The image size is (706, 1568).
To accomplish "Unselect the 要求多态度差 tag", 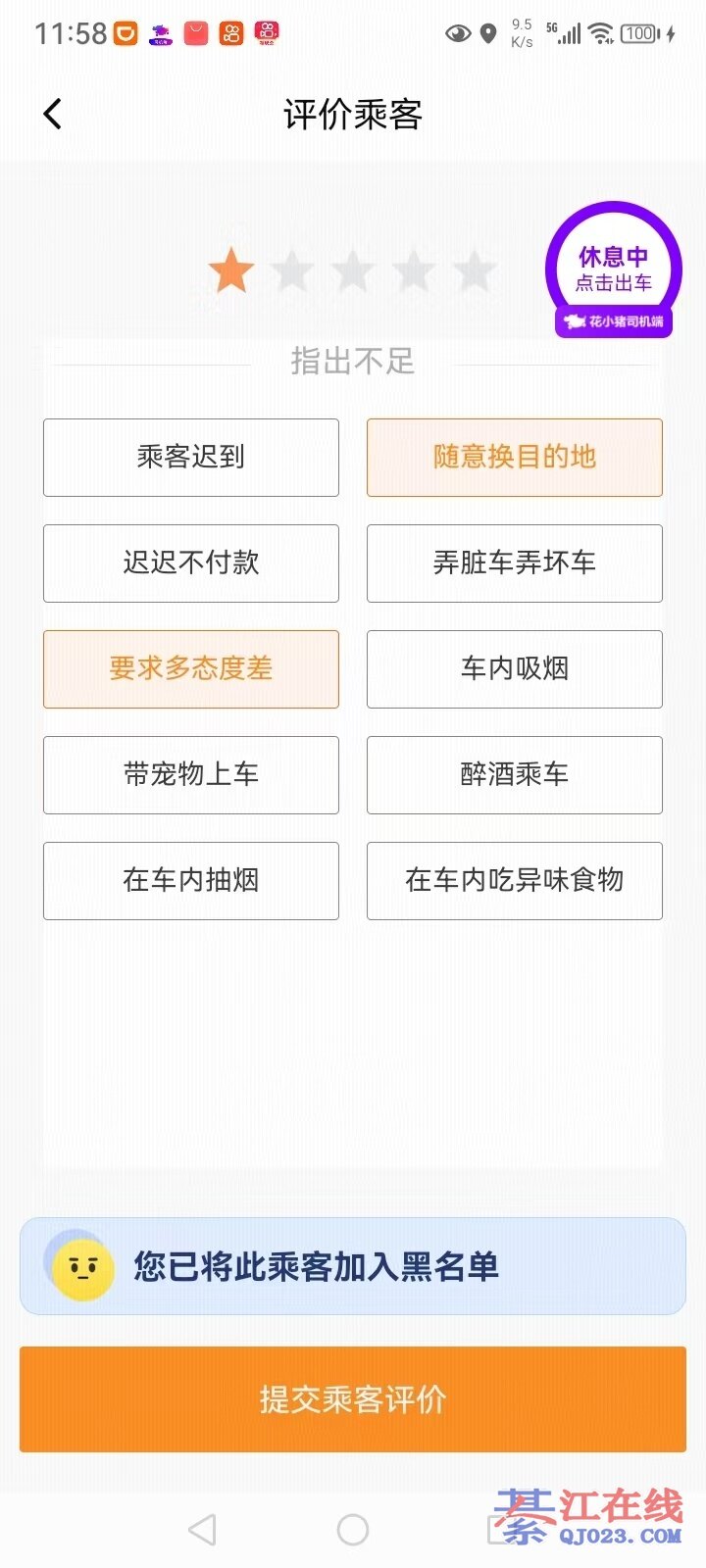I will (191, 669).
